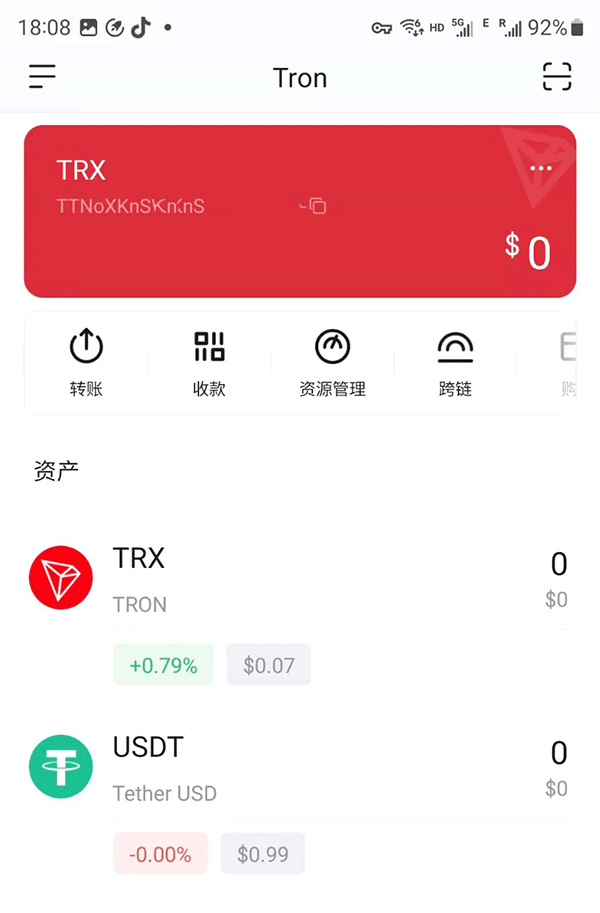600x913 pixels.
Task: View the USDT Tether USD asset
Action: tap(298, 768)
